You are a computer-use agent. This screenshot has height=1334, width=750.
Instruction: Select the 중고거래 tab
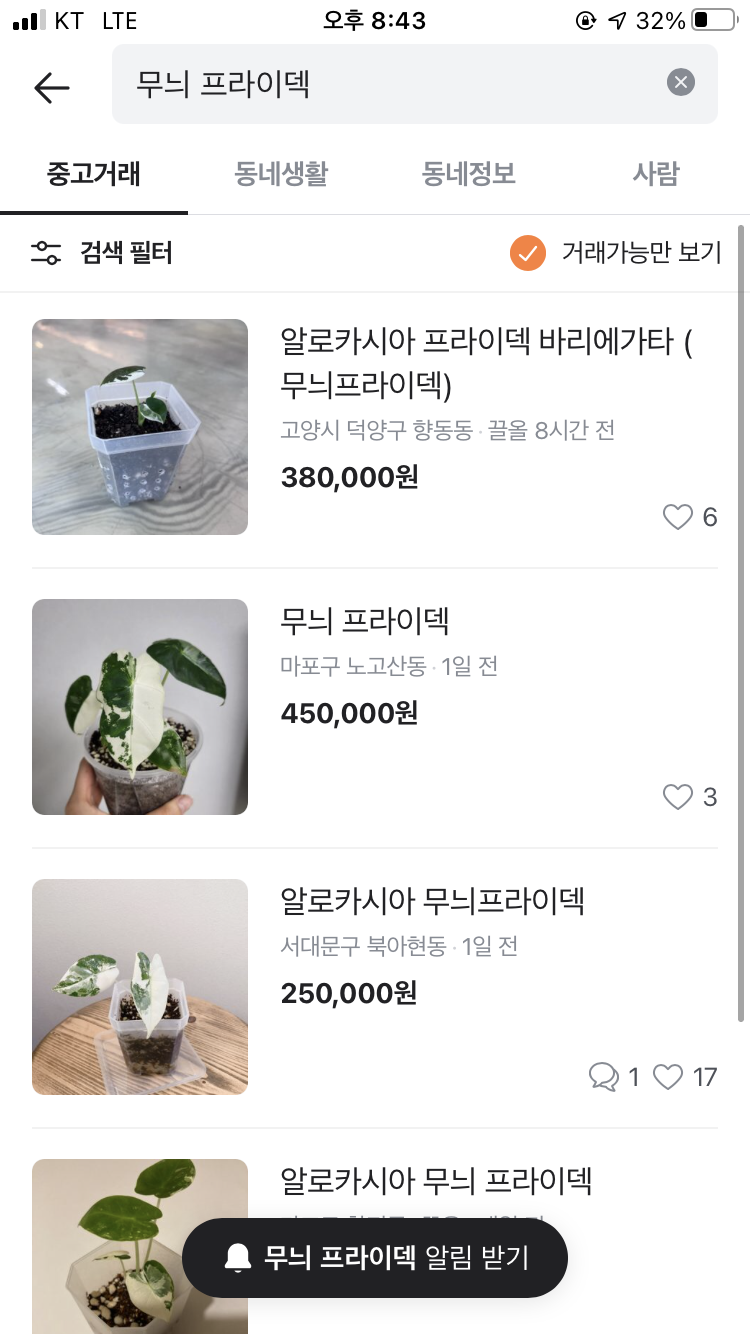(94, 174)
